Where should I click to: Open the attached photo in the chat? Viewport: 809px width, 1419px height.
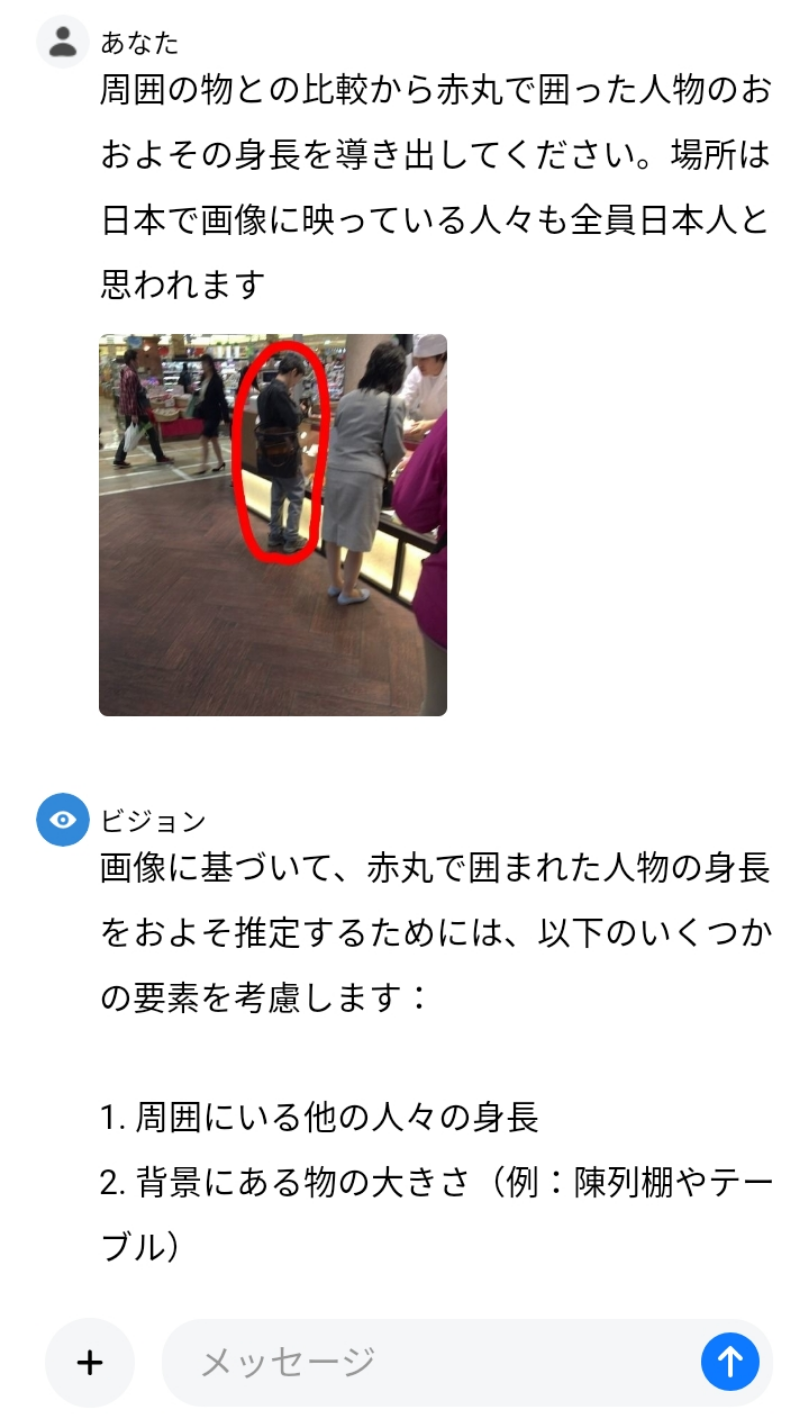coord(272,524)
